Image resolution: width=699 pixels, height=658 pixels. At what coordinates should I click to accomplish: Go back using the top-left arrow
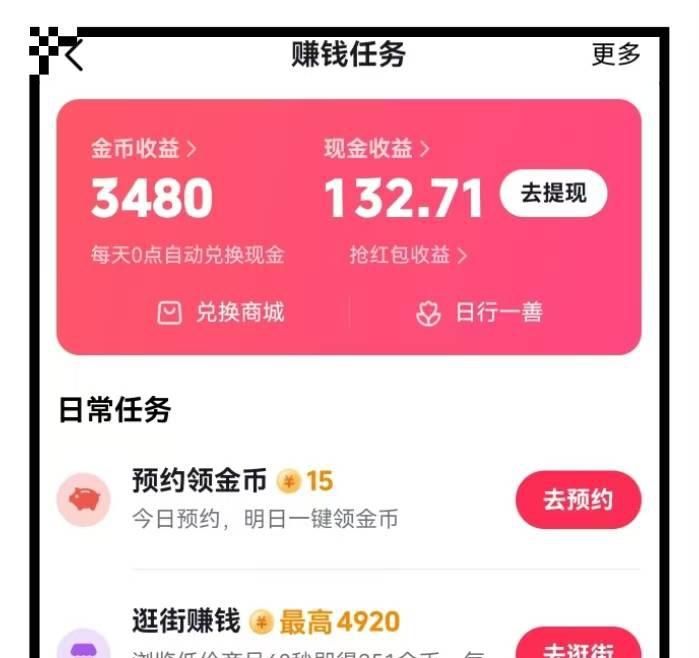[x=73, y=55]
